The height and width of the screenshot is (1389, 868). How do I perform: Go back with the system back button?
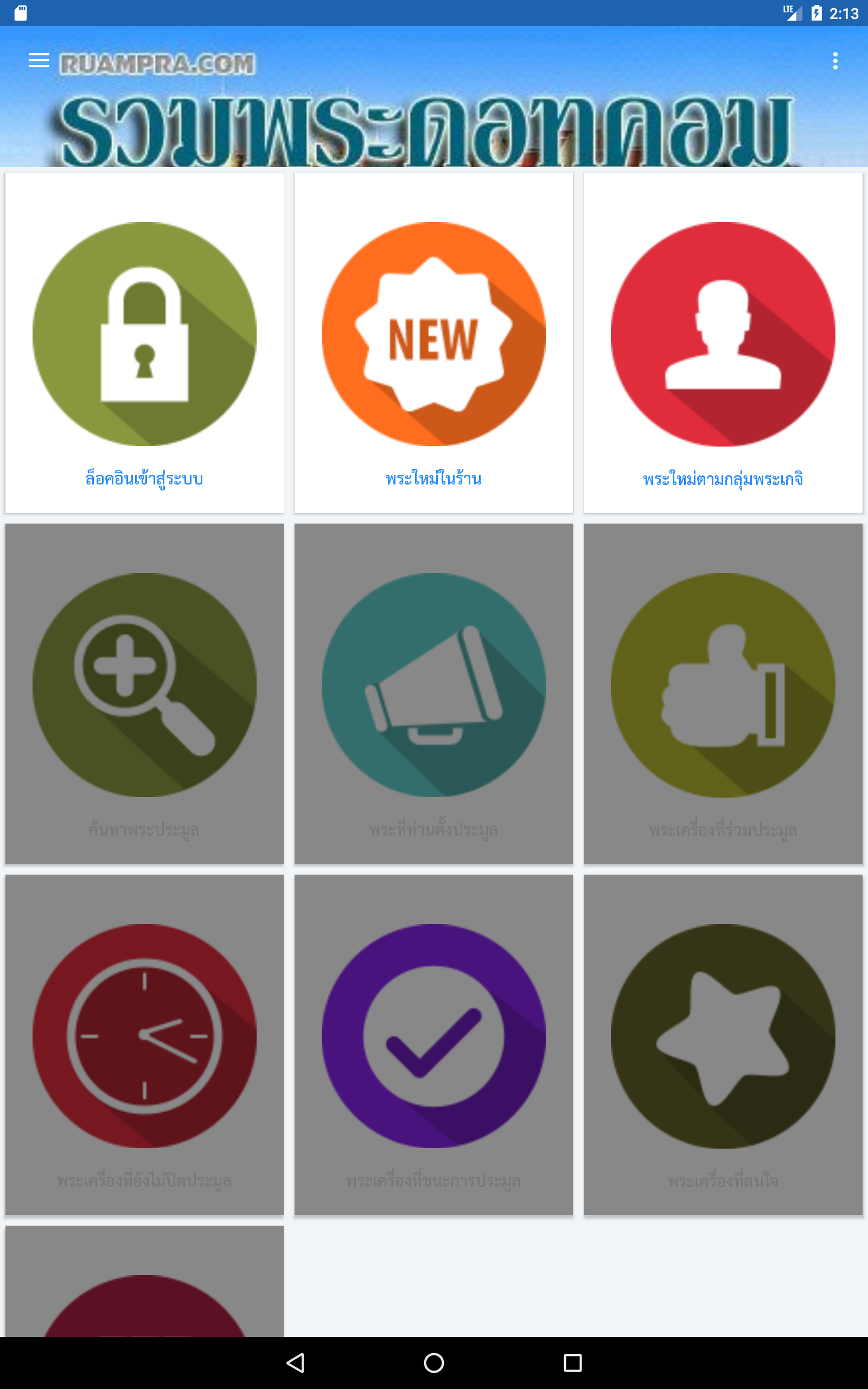click(295, 1362)
